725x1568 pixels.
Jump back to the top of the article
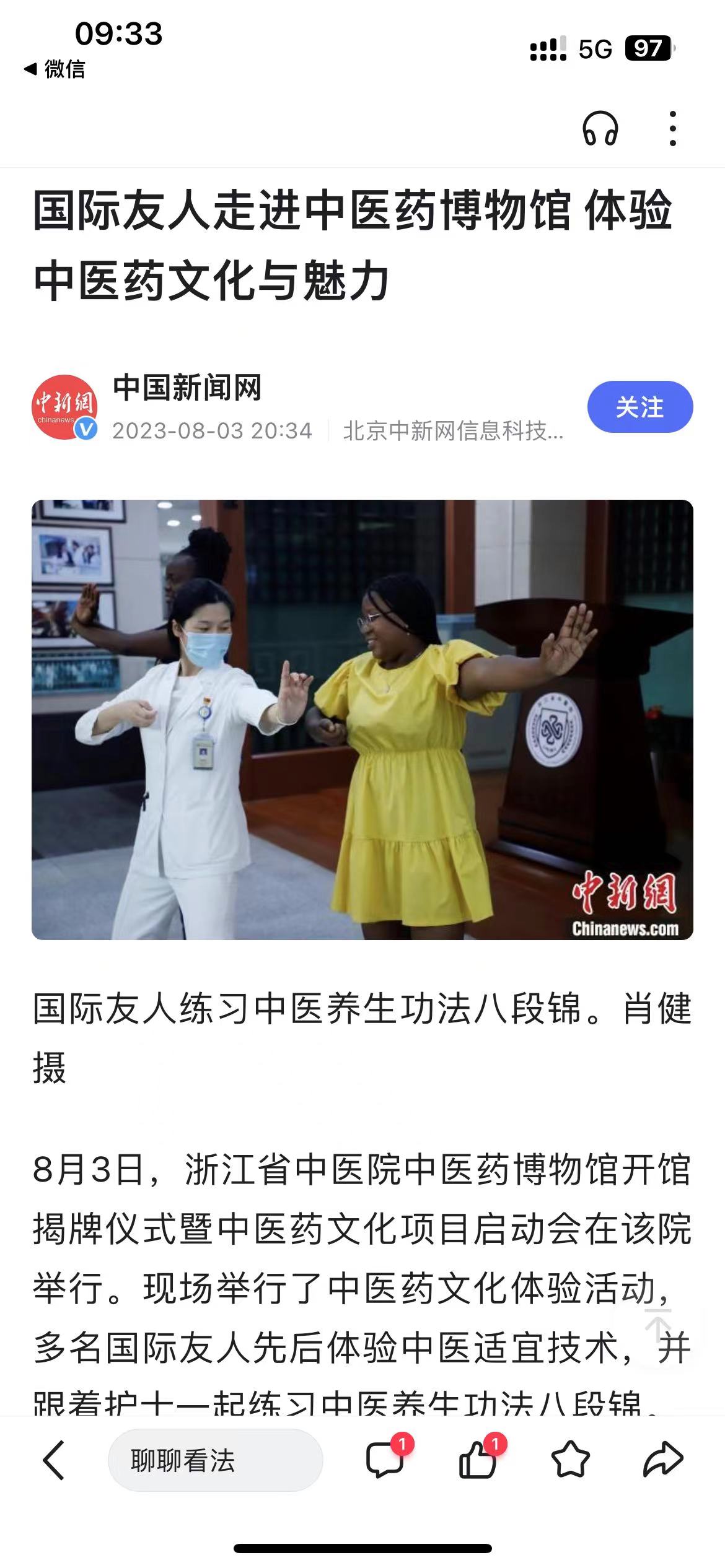coord(658,1326)
